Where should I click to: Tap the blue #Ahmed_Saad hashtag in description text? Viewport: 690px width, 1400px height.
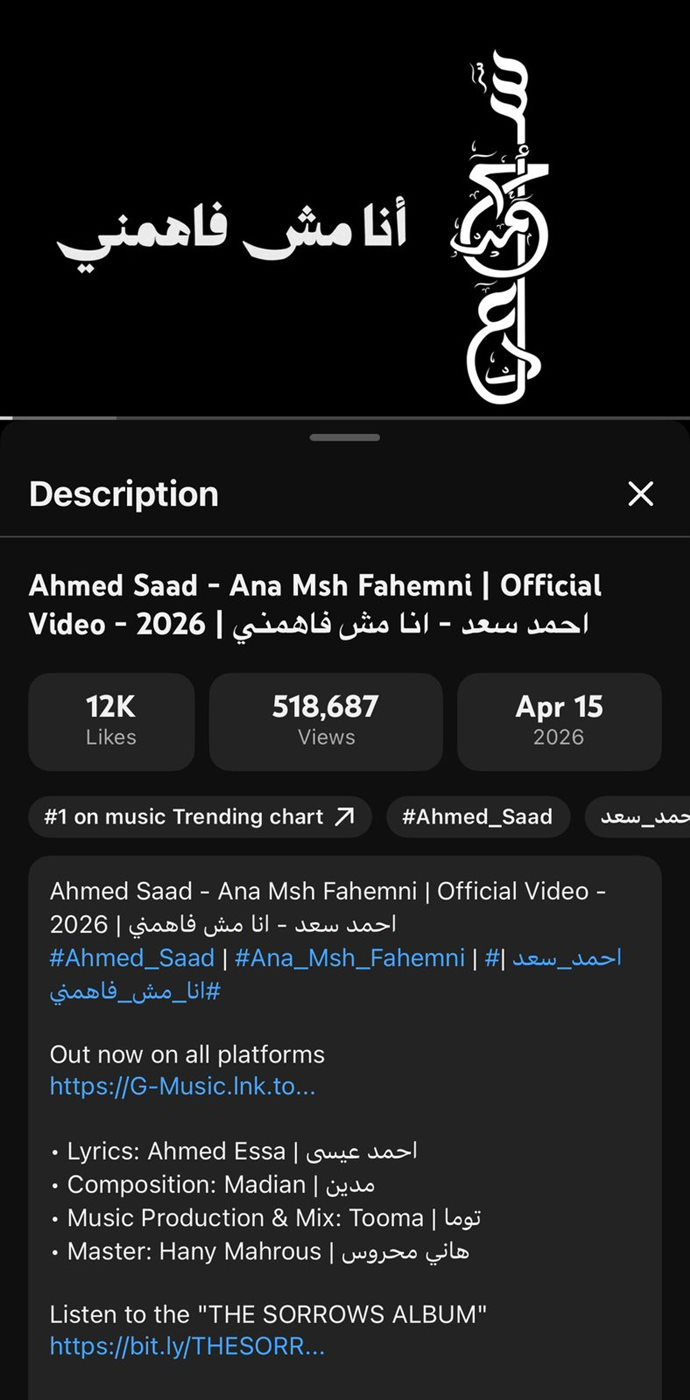click(x=132, y=958)
